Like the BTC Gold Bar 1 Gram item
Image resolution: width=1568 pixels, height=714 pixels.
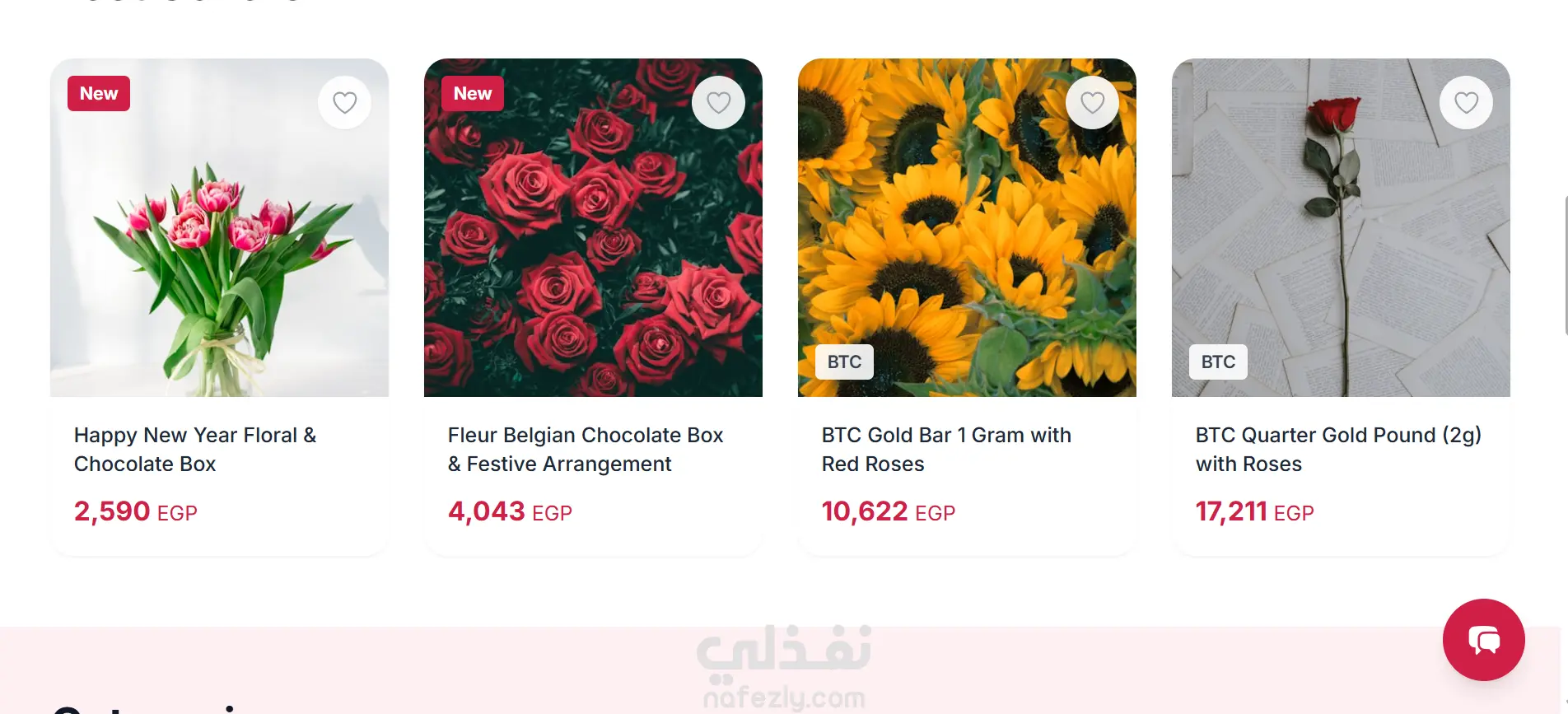coord(1092,103)
